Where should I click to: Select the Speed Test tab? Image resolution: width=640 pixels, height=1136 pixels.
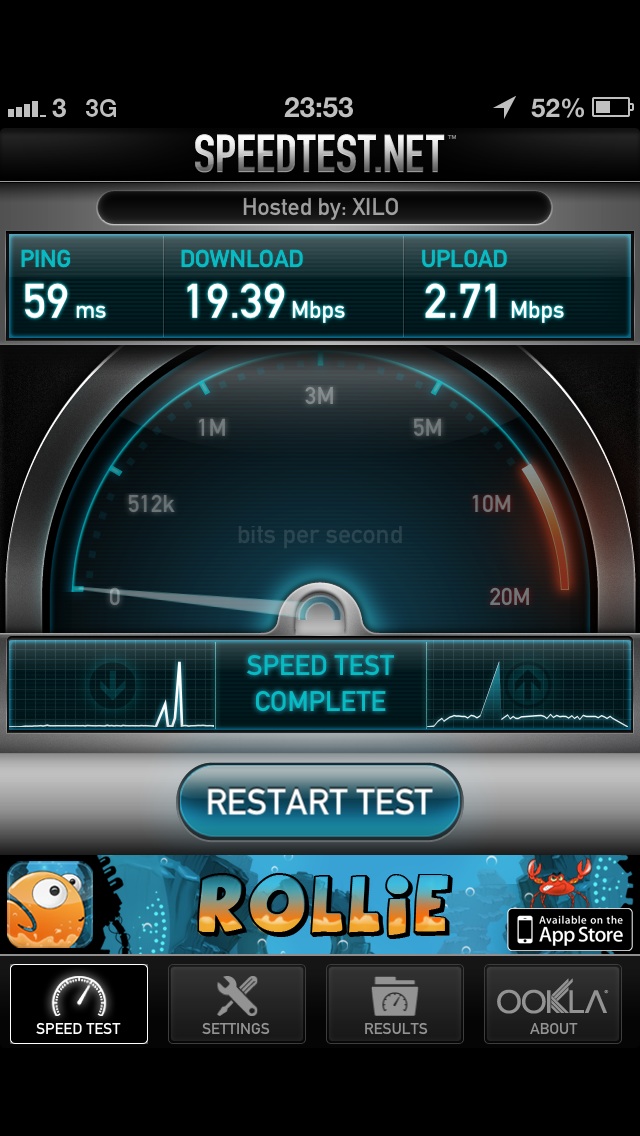pos(78,1003)
